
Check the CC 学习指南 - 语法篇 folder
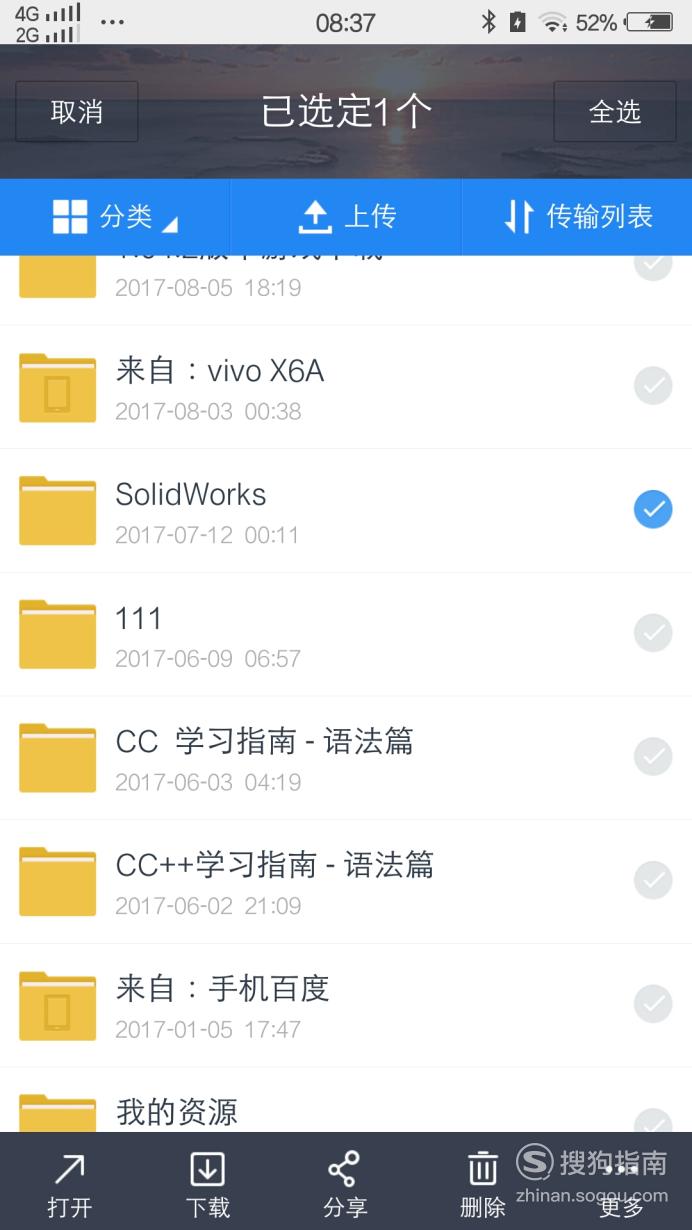tap(653, 757)
